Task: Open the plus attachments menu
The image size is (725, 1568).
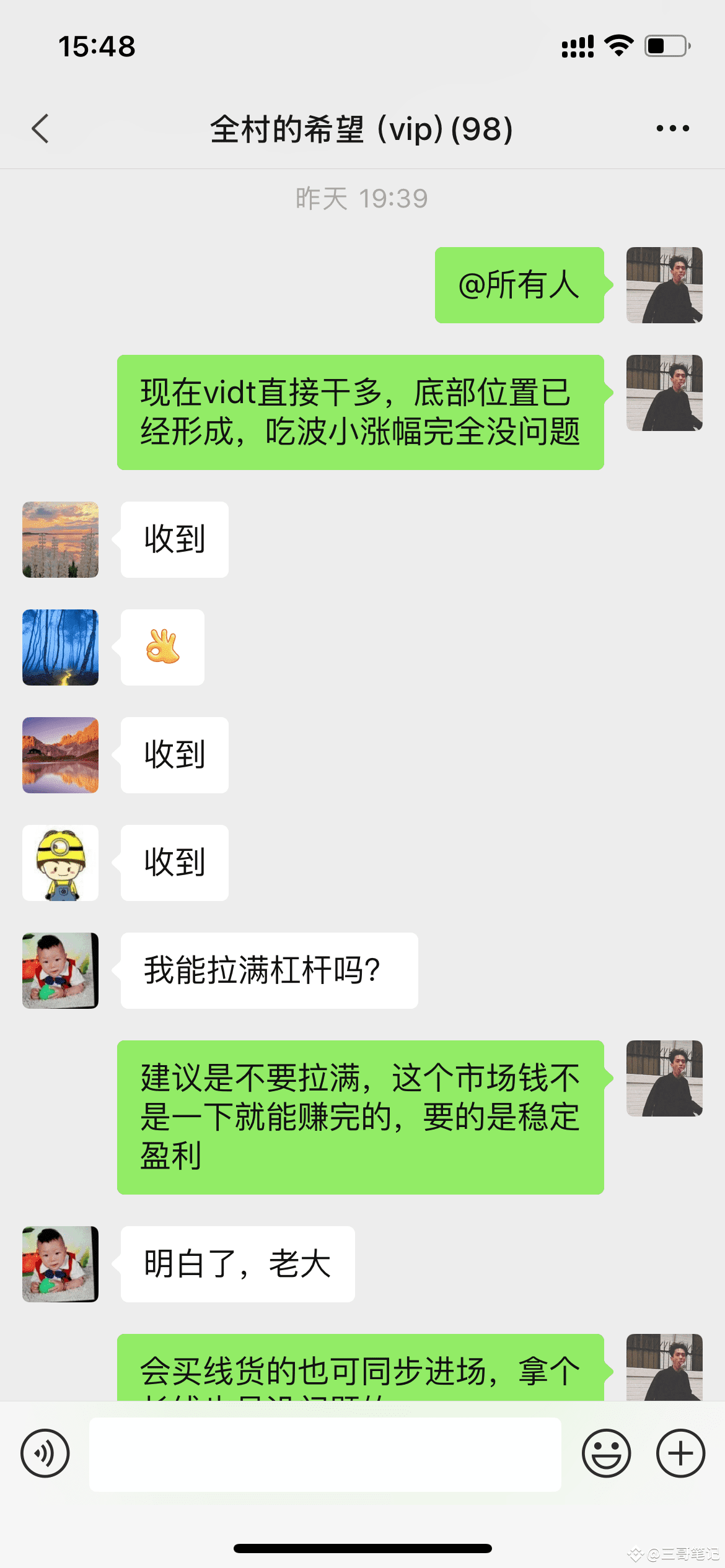Action: 680,1453
